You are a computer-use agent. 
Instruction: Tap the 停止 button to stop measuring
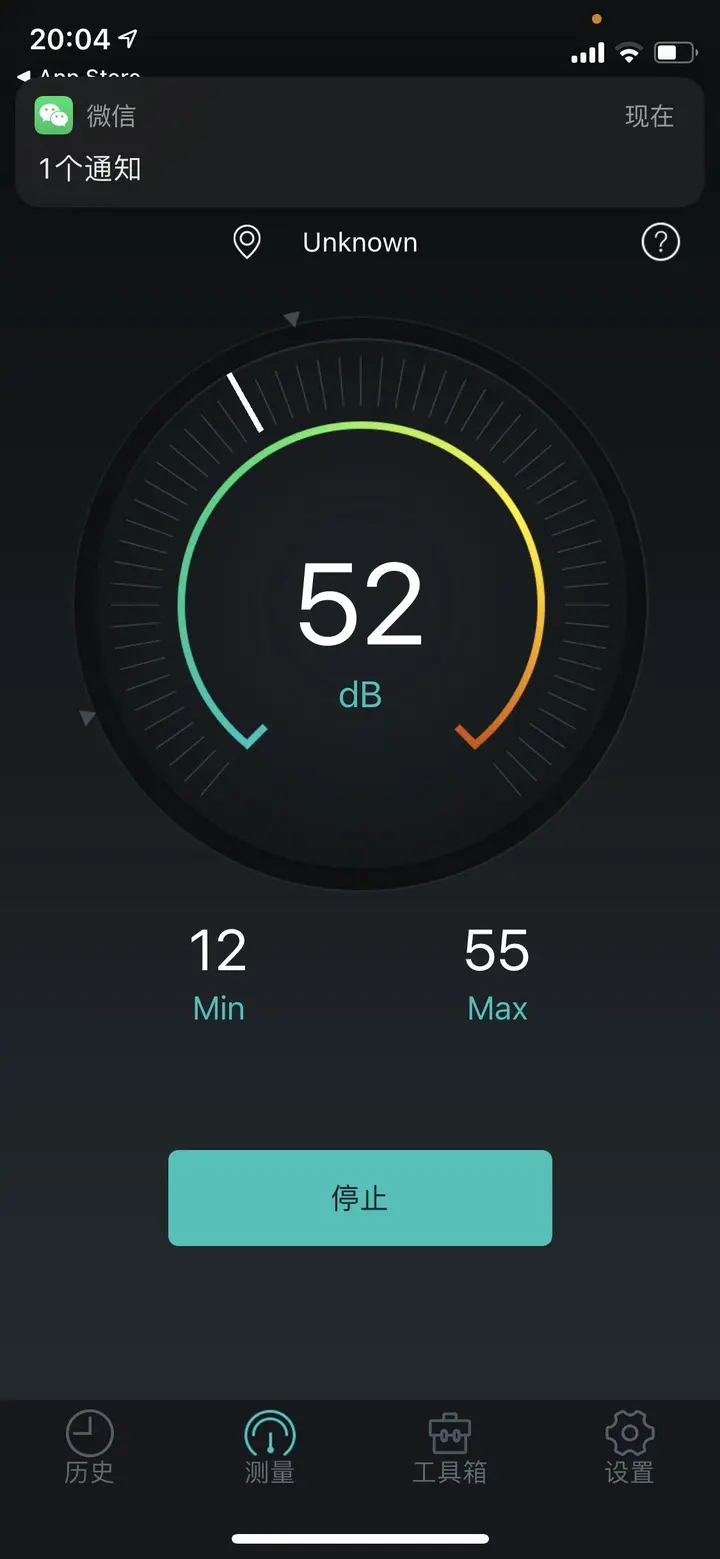click(x=360, y=1197)
